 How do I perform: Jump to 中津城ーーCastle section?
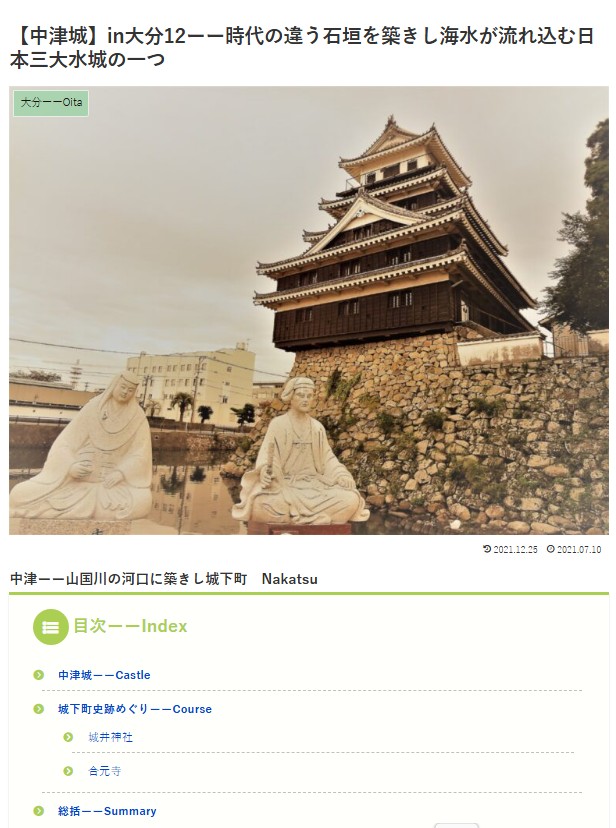click(x=104, y=675)
